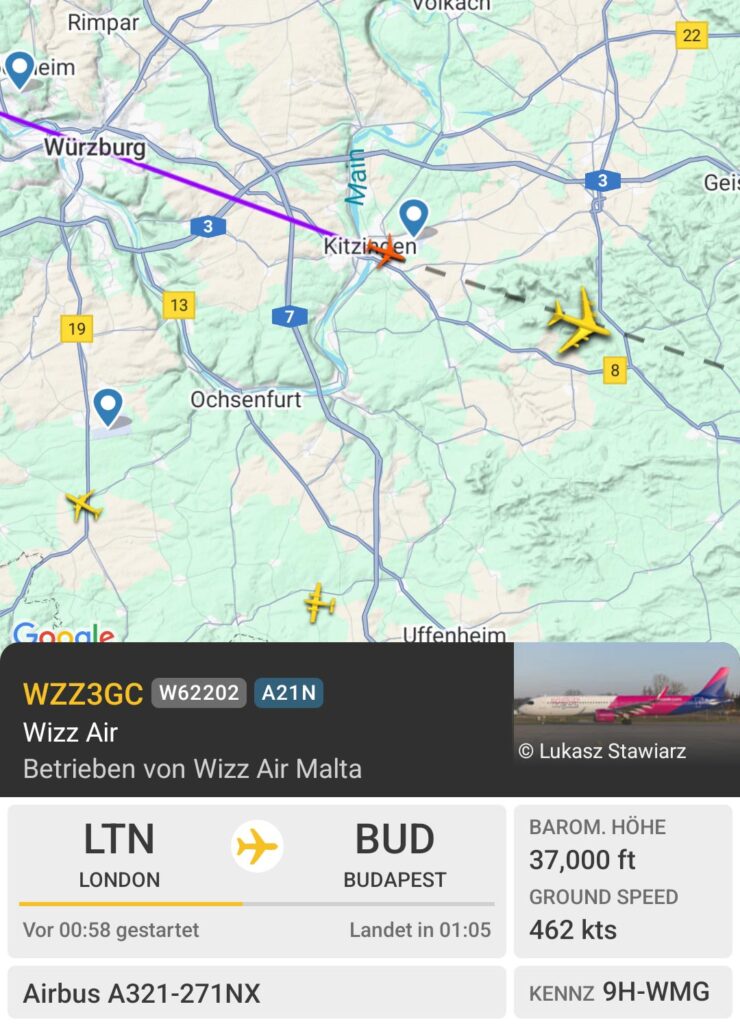This screenshot has height=1024, width=740.
Task: Open the airport pin west of Ochsenfurt
Action: 107,407
